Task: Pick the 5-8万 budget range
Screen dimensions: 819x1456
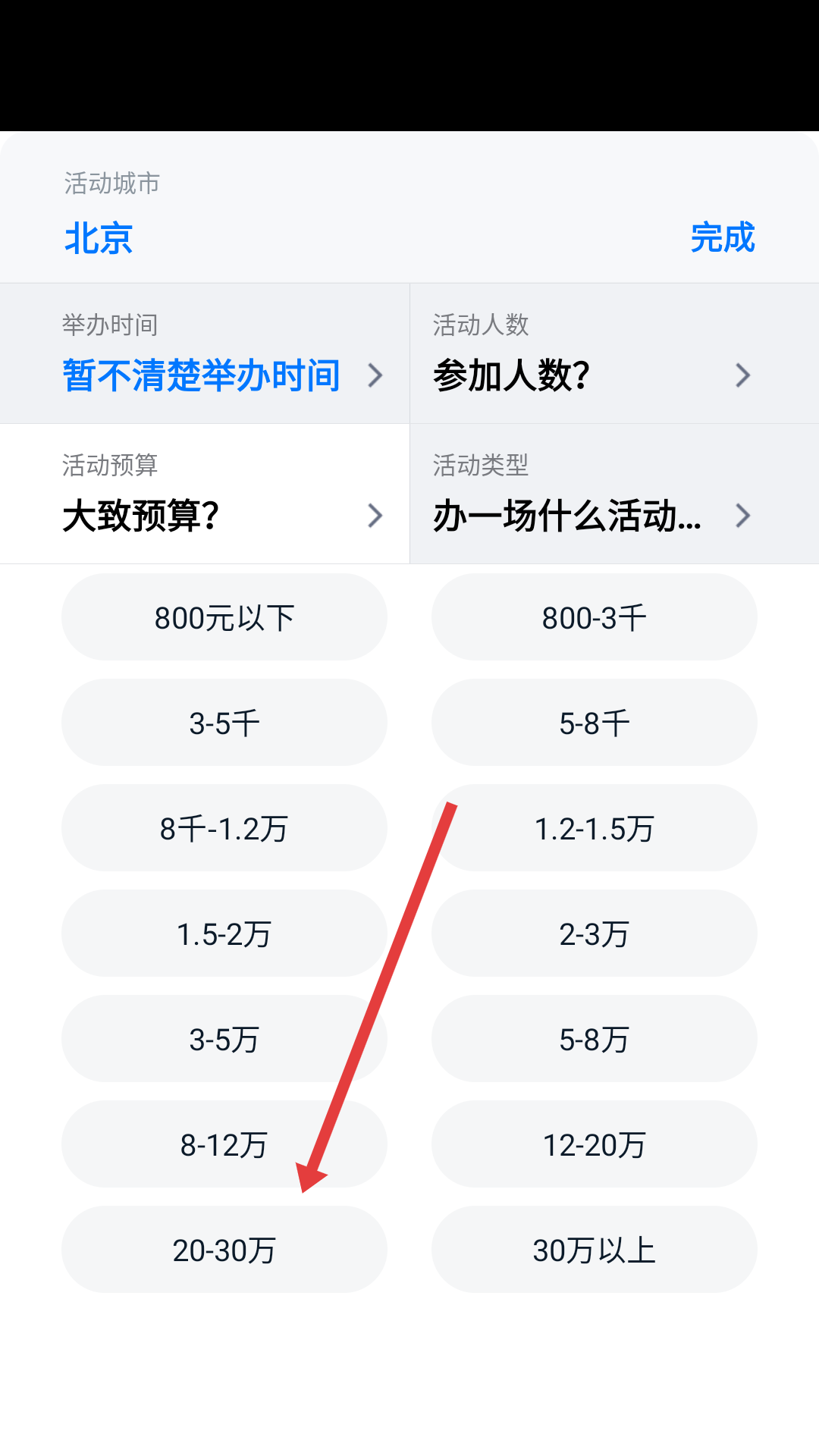Action: click(595, 1039)
